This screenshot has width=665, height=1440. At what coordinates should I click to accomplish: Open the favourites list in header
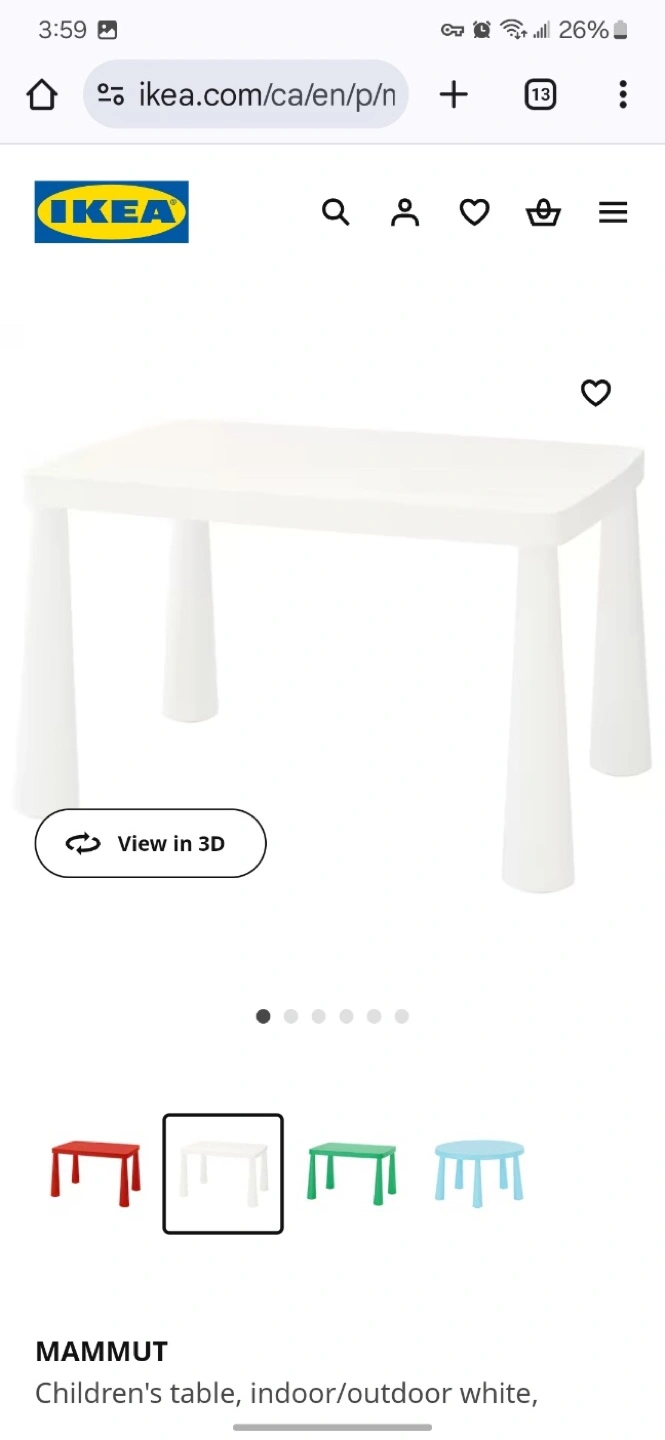[x=474, y=212]
